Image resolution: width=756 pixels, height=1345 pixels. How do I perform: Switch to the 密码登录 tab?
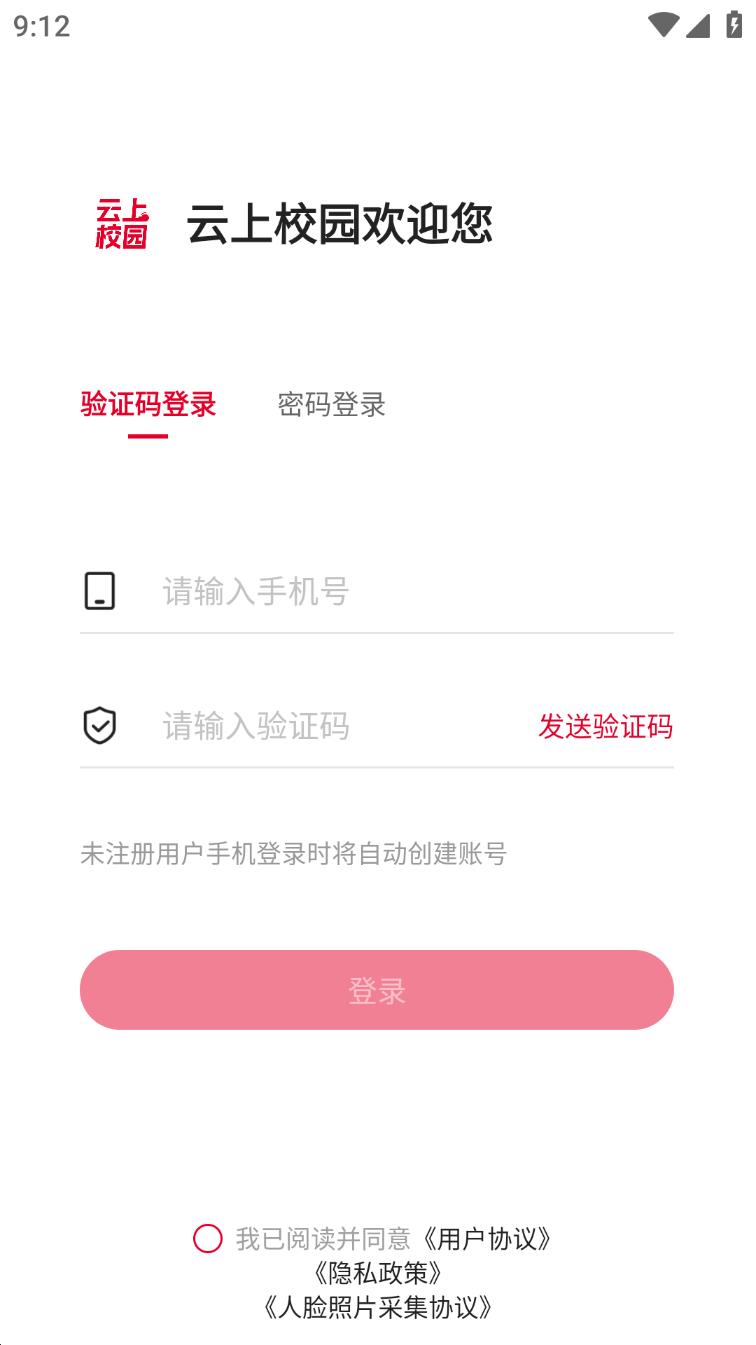tap(331, 405)
